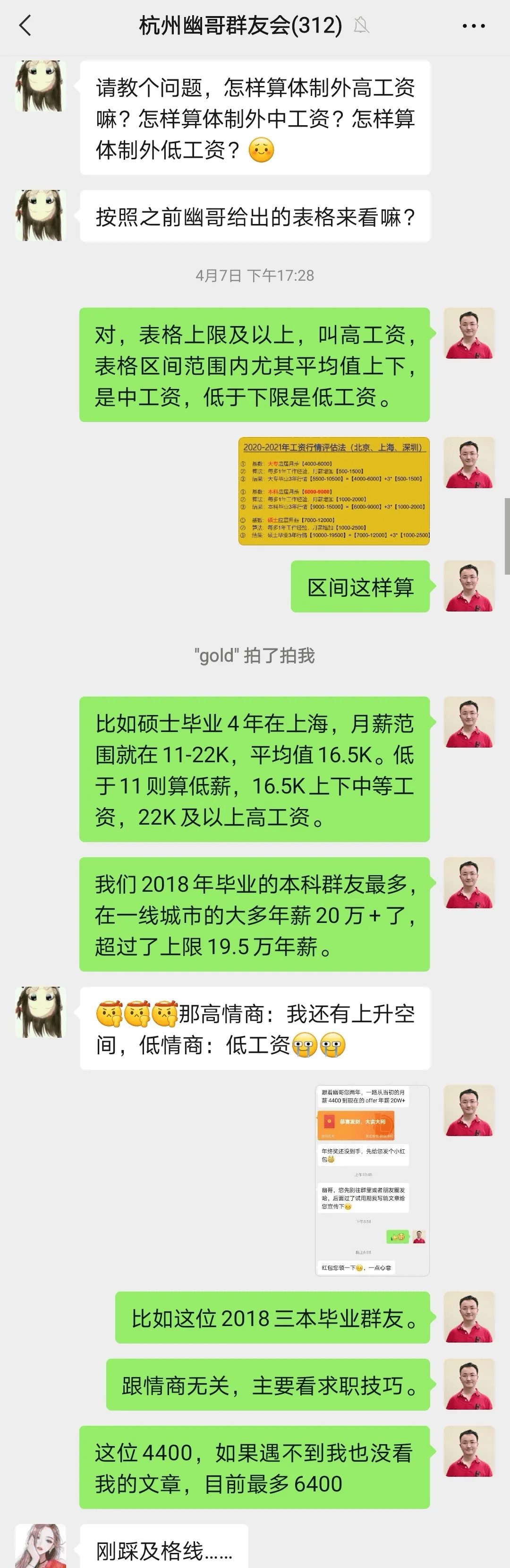Tap sender avatar beside 跟情商无关 message
Screen dimensions: 510x1568
(x=468, y=1385)
